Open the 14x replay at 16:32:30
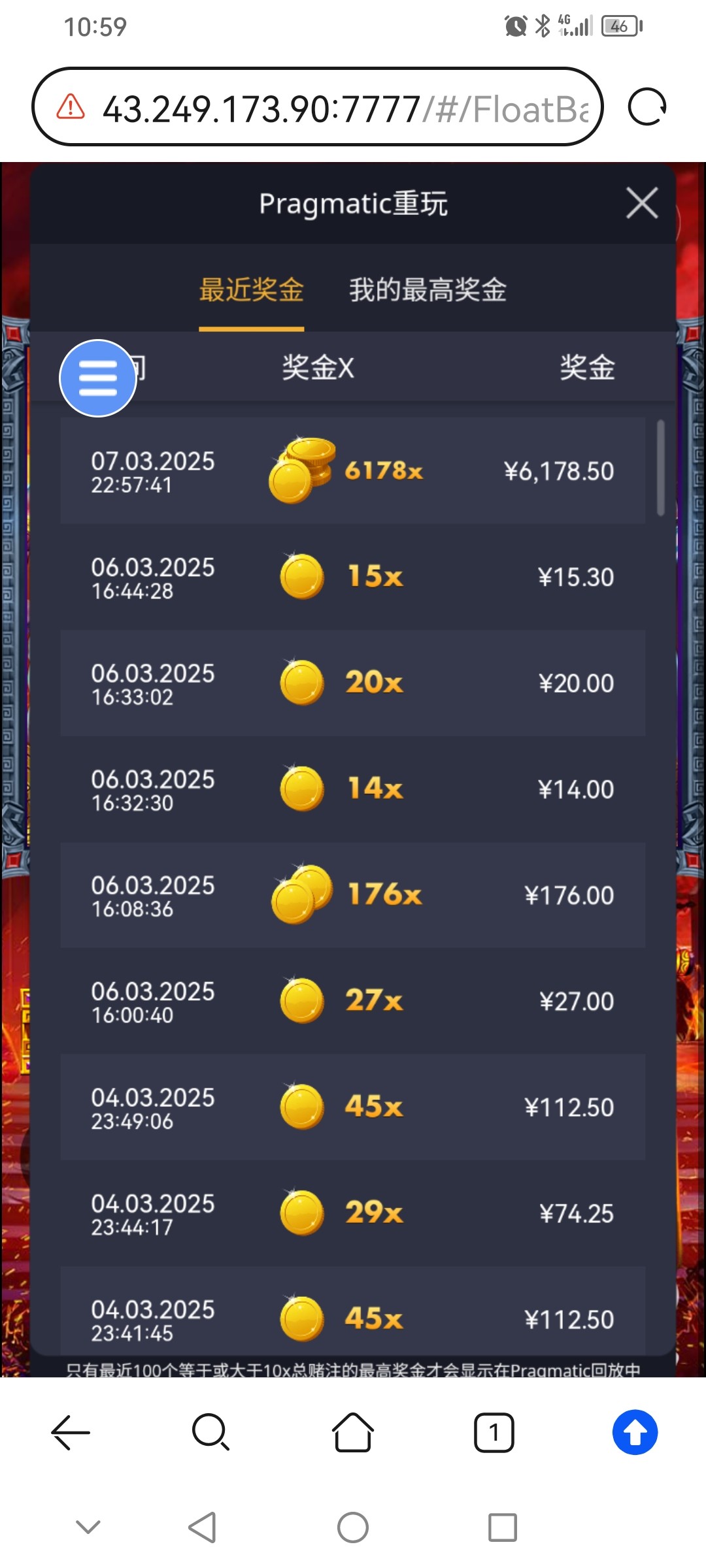Viewport: 706px width, 1568px height. point(353,789)
